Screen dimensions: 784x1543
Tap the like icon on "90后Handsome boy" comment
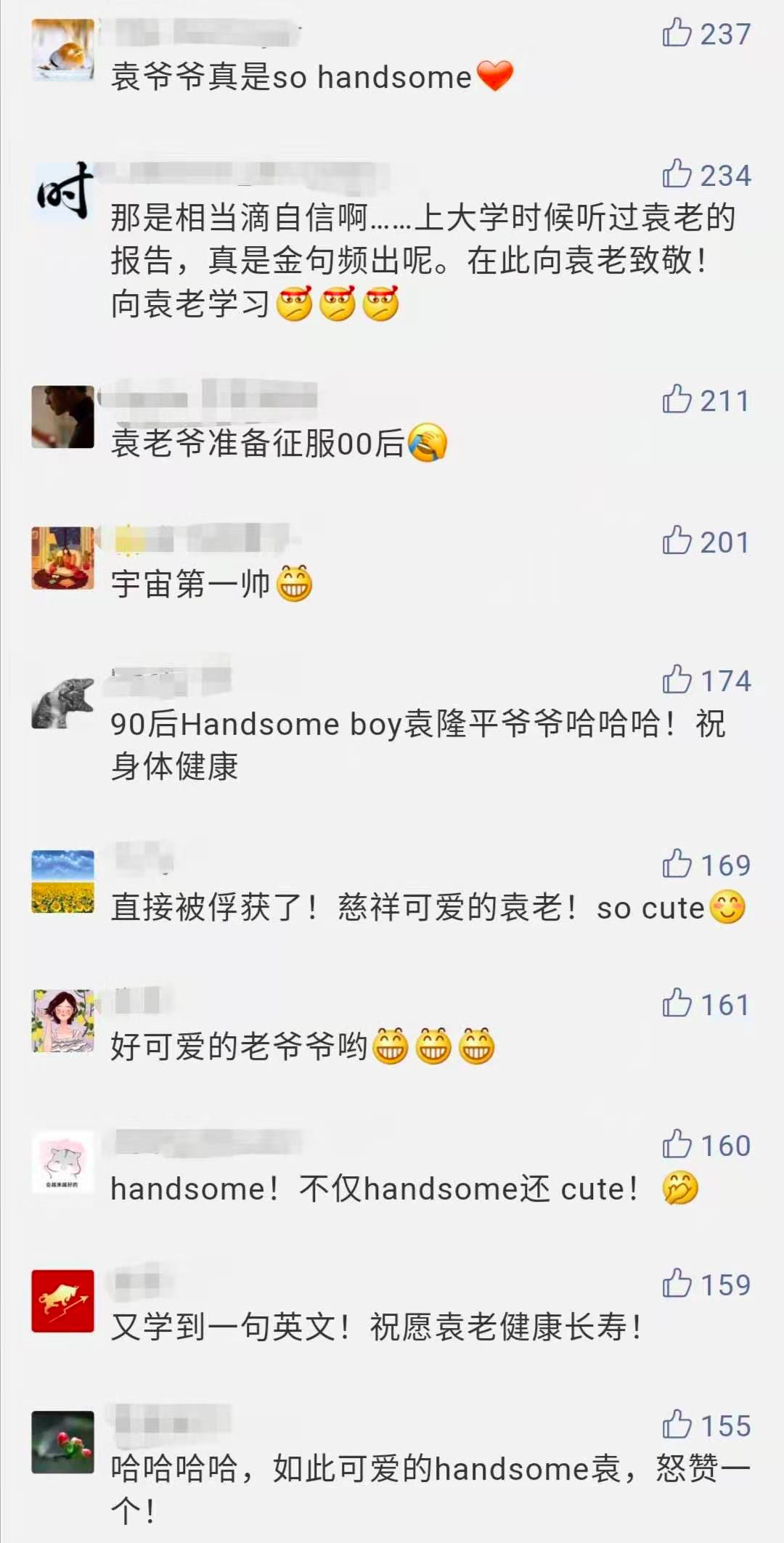coord(677,680)
